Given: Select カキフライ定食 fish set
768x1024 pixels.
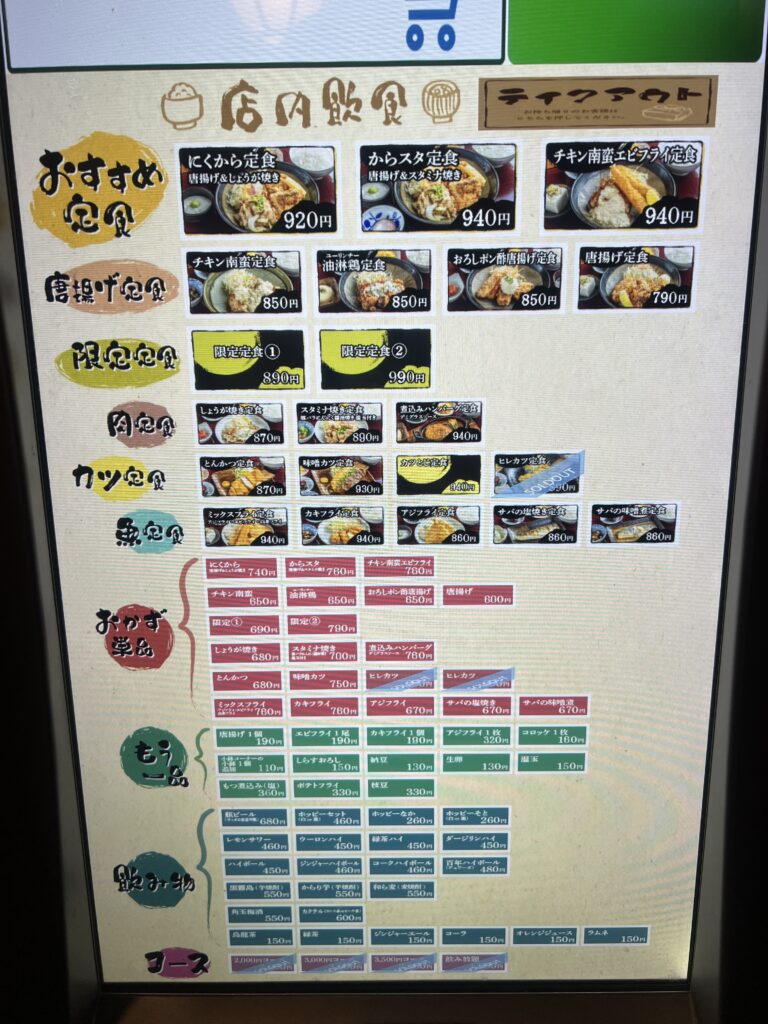Looking at the screenshot, I should pos(342,526).
